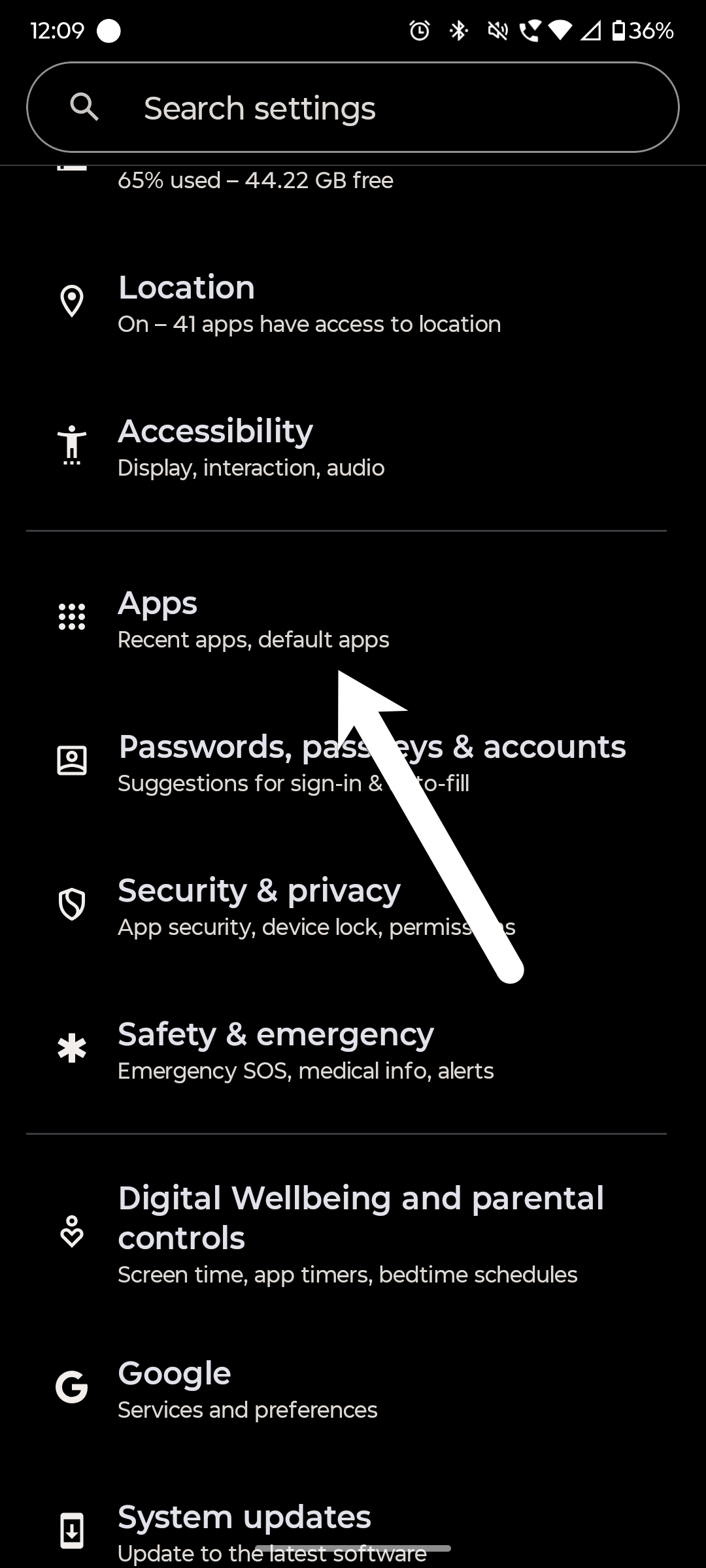The image size is (706, 1568).
Task: Tap the Bluetooth status bar icon
Action: pos(458,30)
